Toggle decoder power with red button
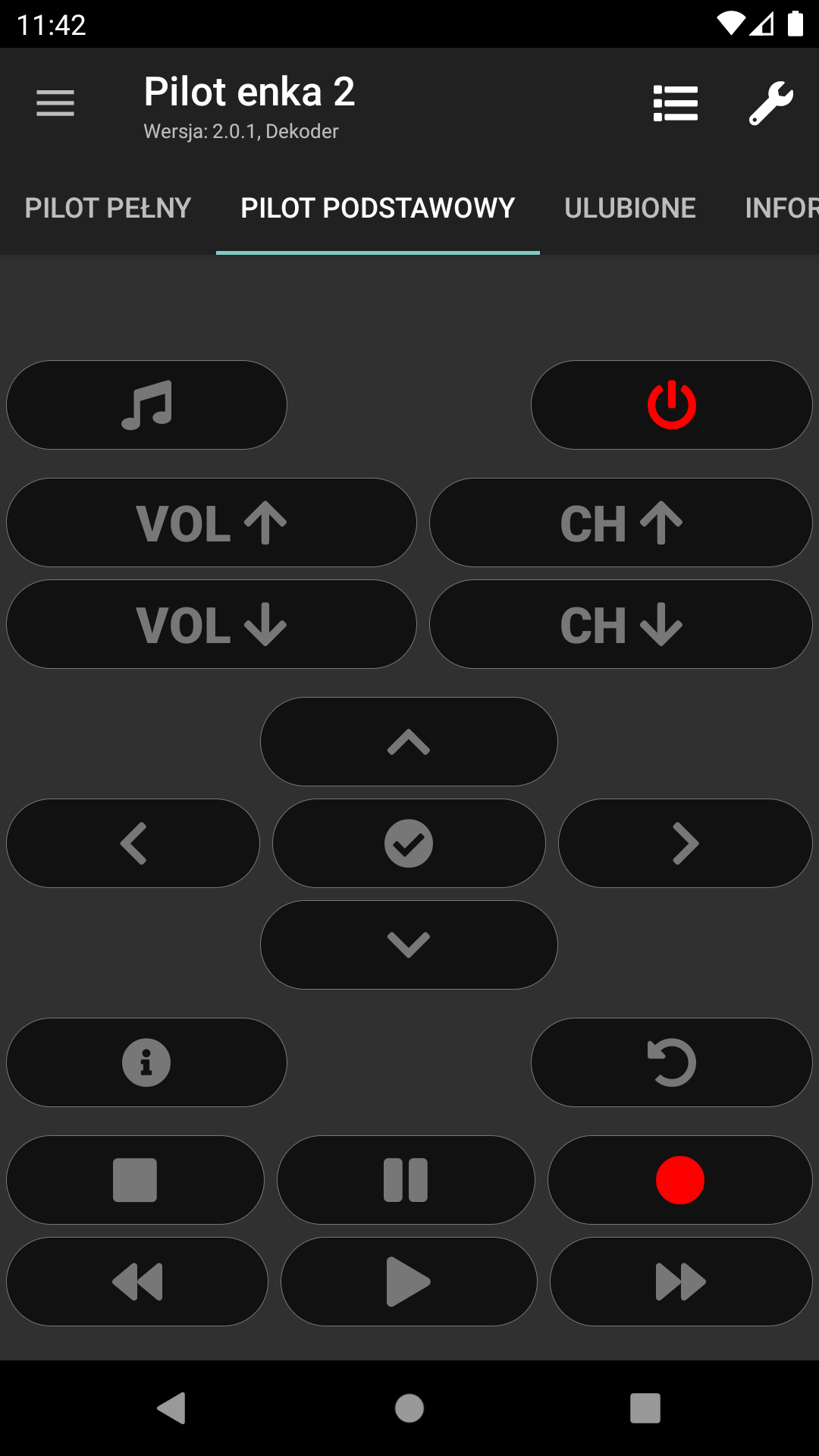Image resolution: width=819 pixels, height=1456 pixels. 671,405
